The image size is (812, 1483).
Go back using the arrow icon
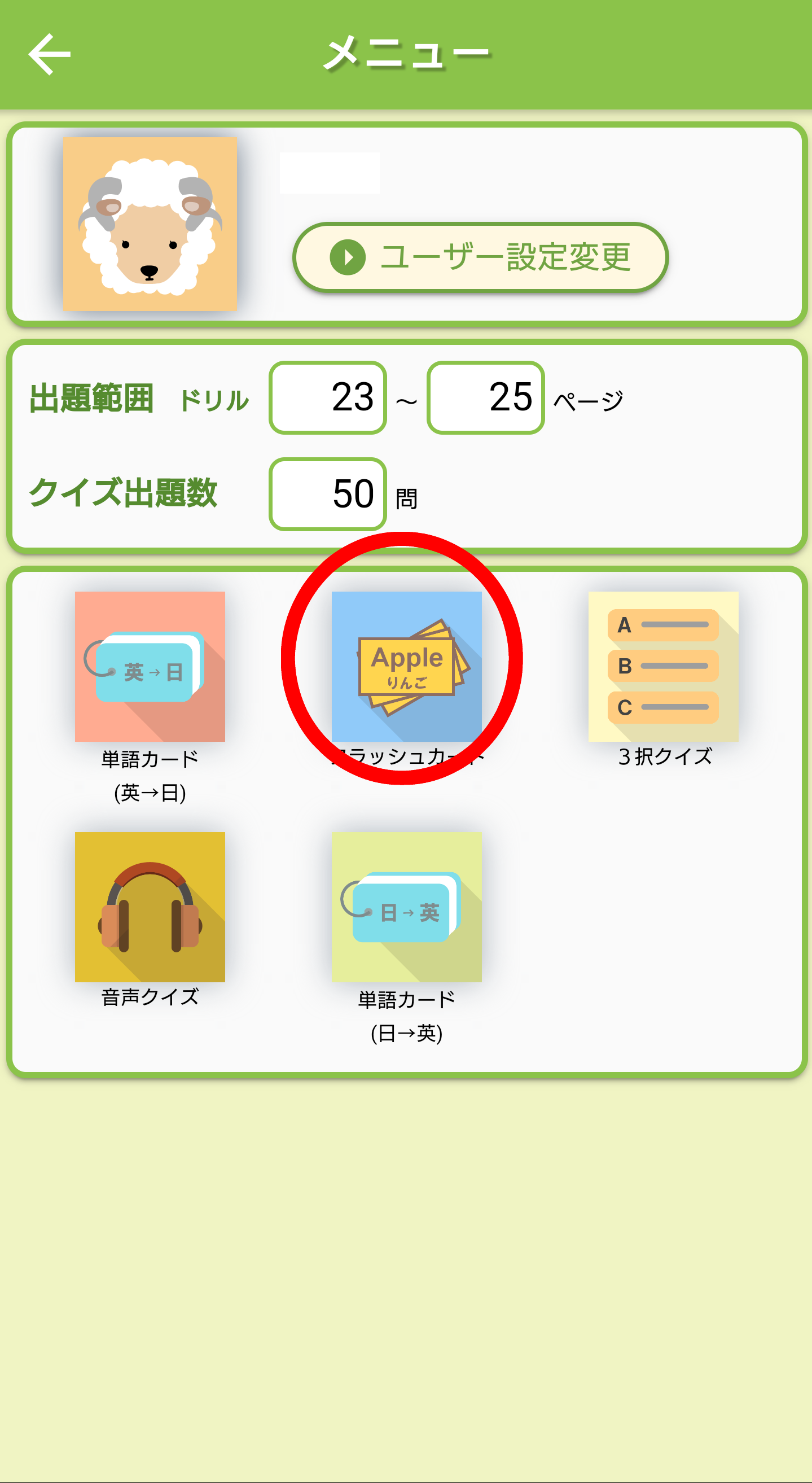(50, 54)
